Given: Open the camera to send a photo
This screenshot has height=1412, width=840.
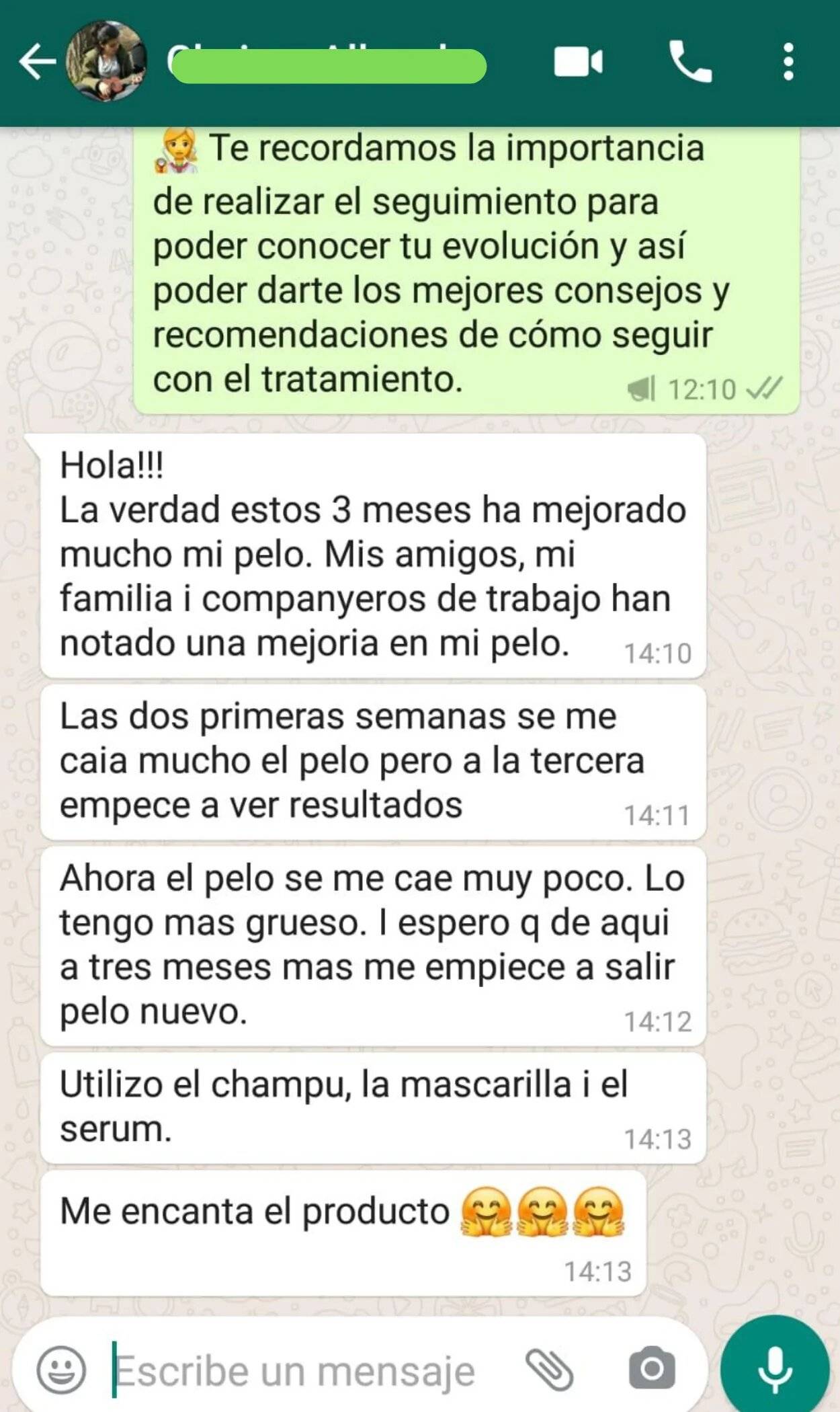Looking at the screenshot, I should (651, 1368).
